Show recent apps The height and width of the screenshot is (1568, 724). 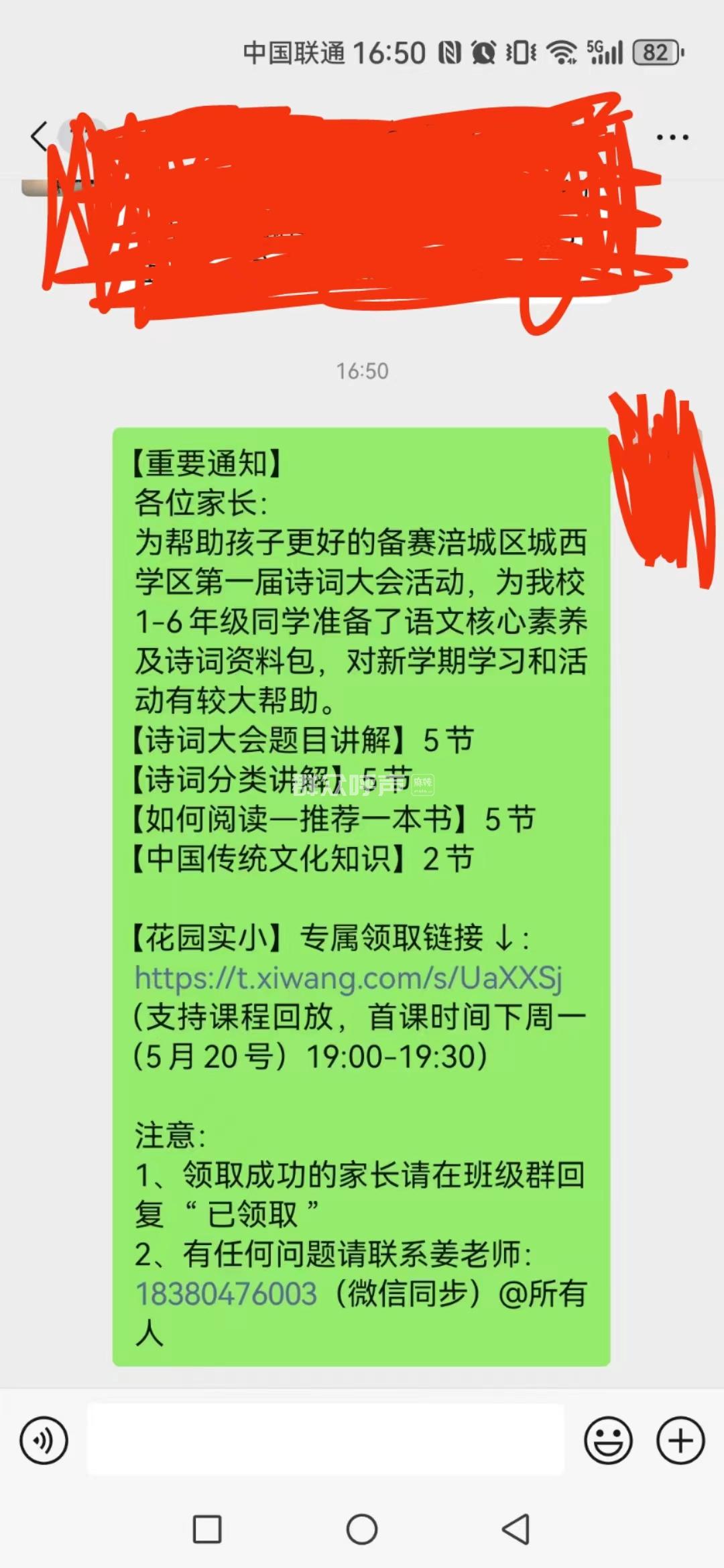[x=207, y=1530]
